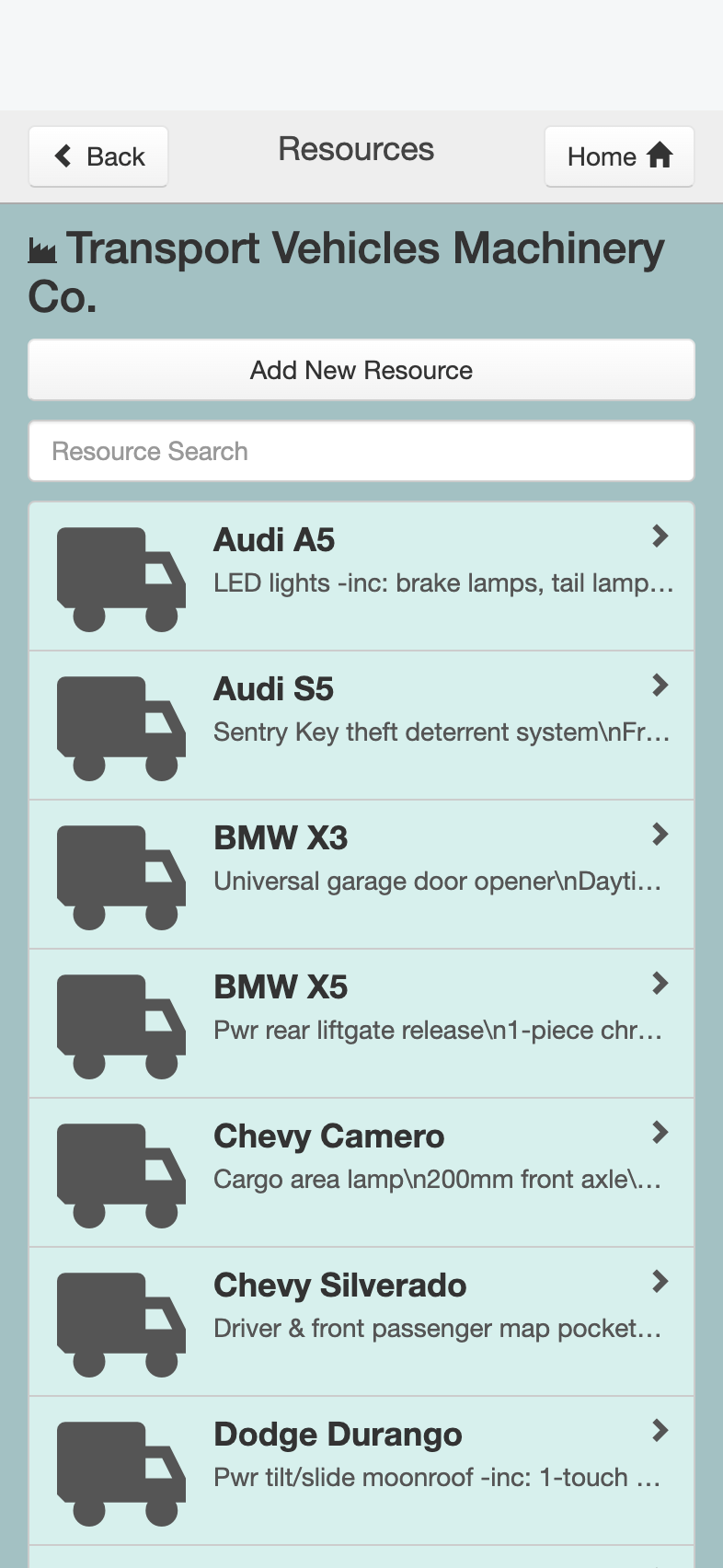This screenshot has width=723, height=1568.
Task: Focus the Resource Search field
Action: [x=361, y=451]
